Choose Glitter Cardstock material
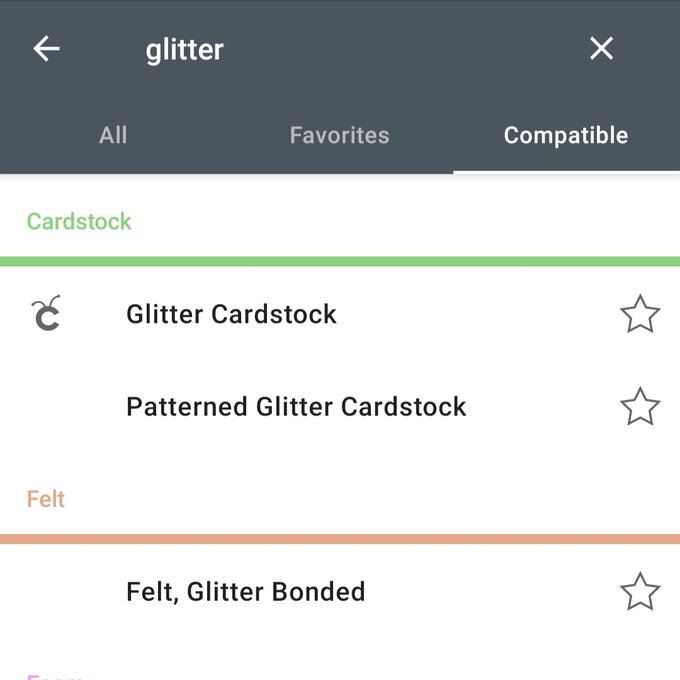 point(231,314)
